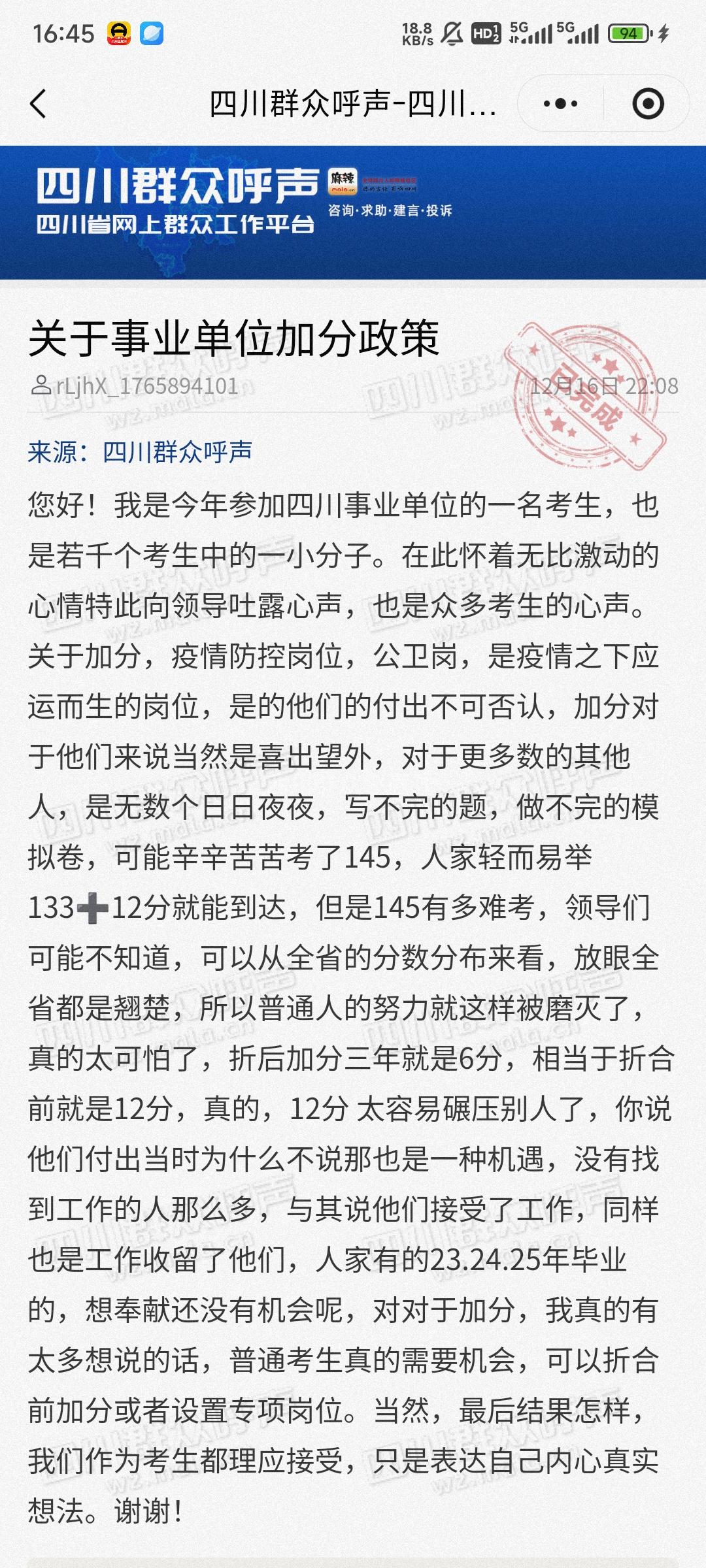This screenshot has height=1568, width=706.
Task: Open the three-dot more options menu
Action: [x=560, y=104]
